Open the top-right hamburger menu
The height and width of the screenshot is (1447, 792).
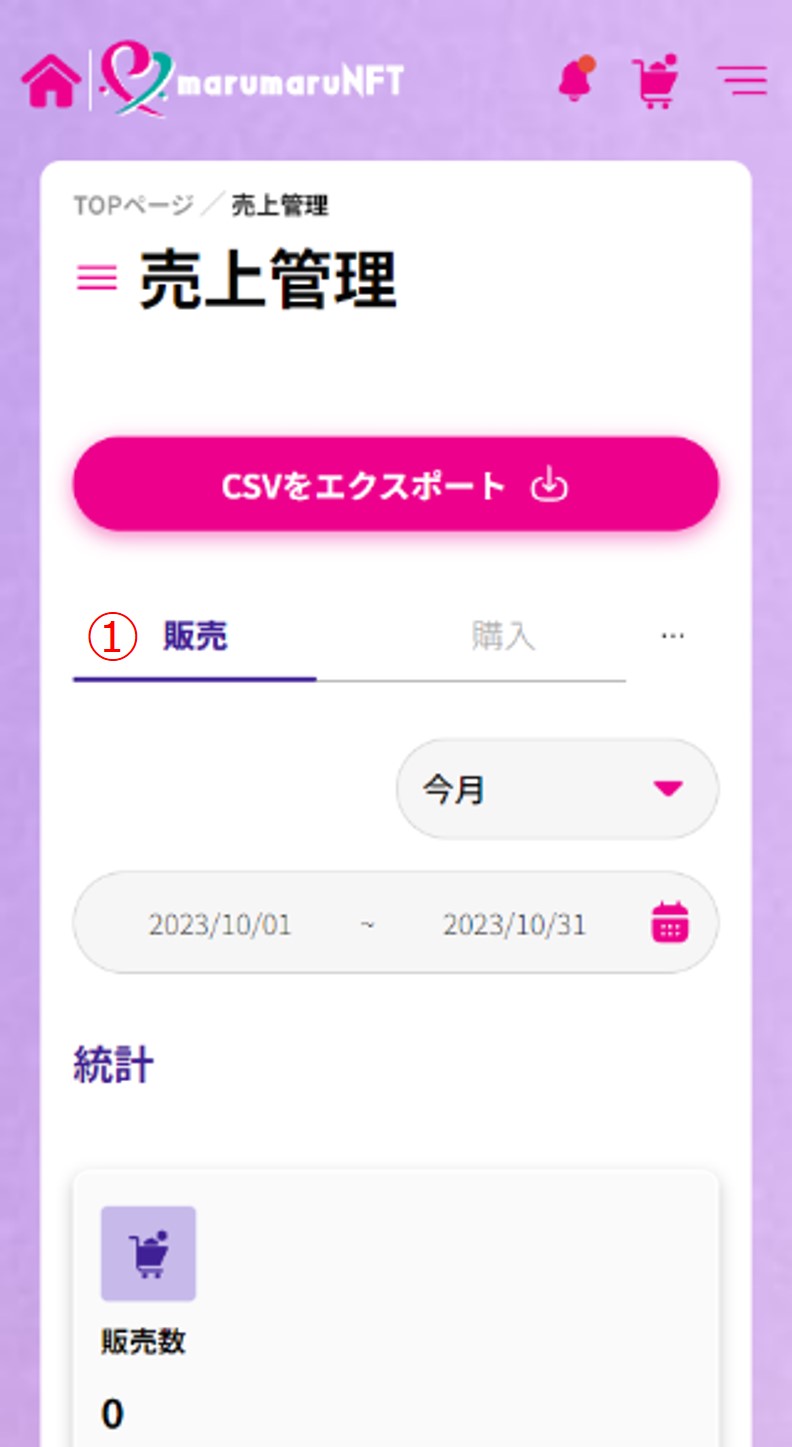coord(742,80)
